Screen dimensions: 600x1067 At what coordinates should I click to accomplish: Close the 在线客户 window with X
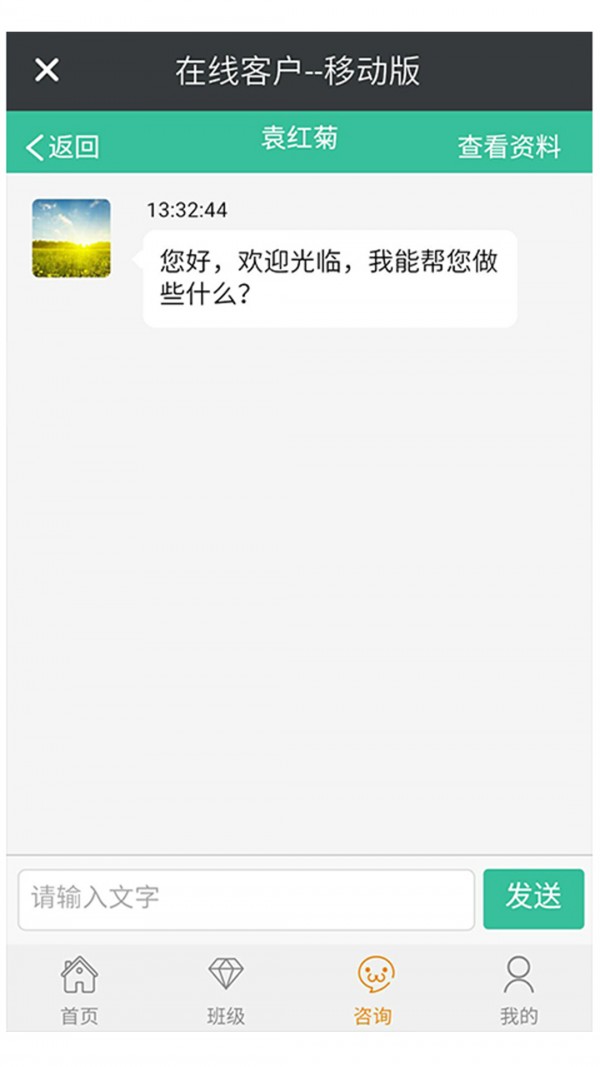pyautogui.click(x=47, y=70)
